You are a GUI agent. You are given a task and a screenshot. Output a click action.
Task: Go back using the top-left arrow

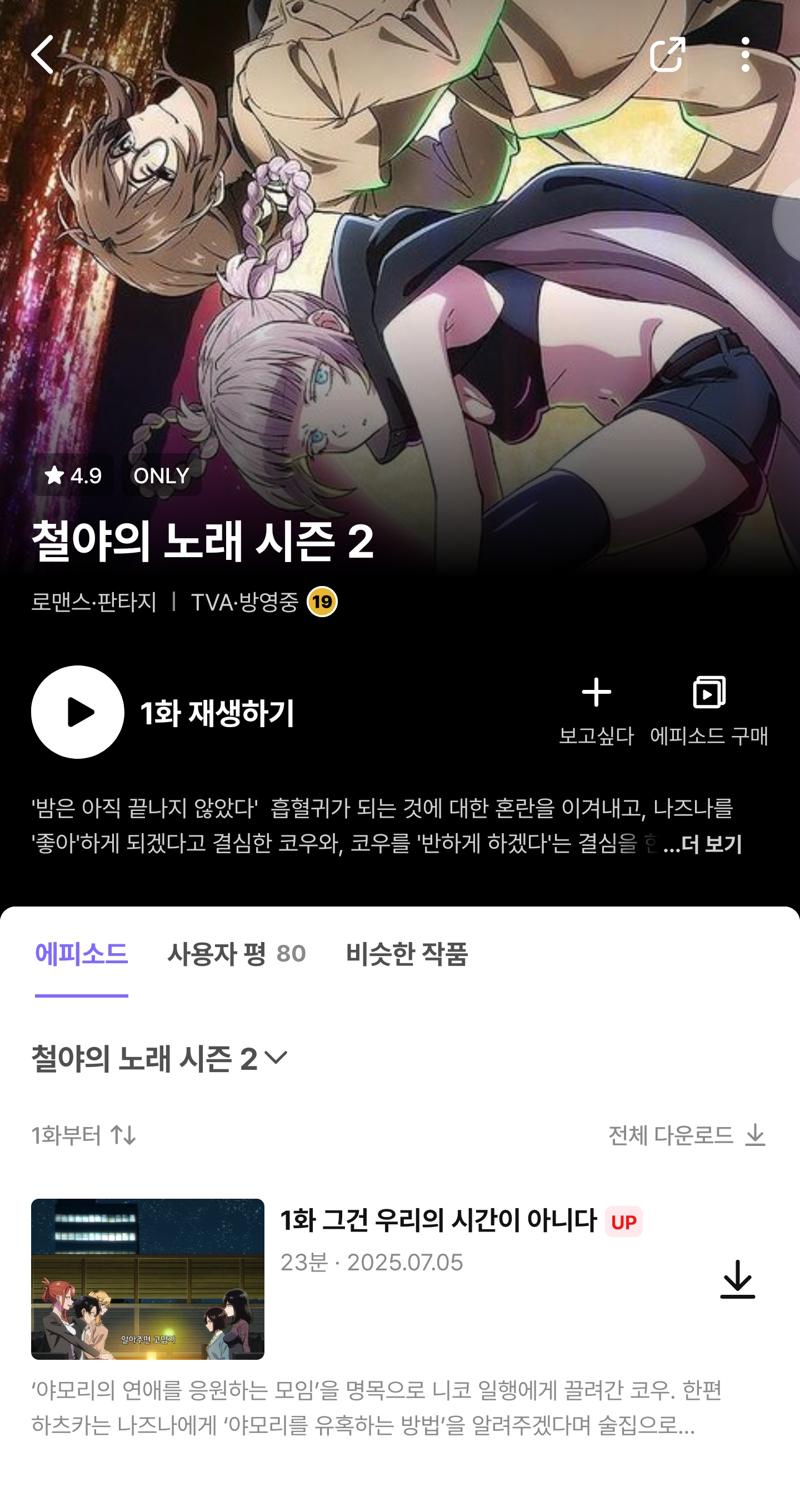tap(42, 54)
